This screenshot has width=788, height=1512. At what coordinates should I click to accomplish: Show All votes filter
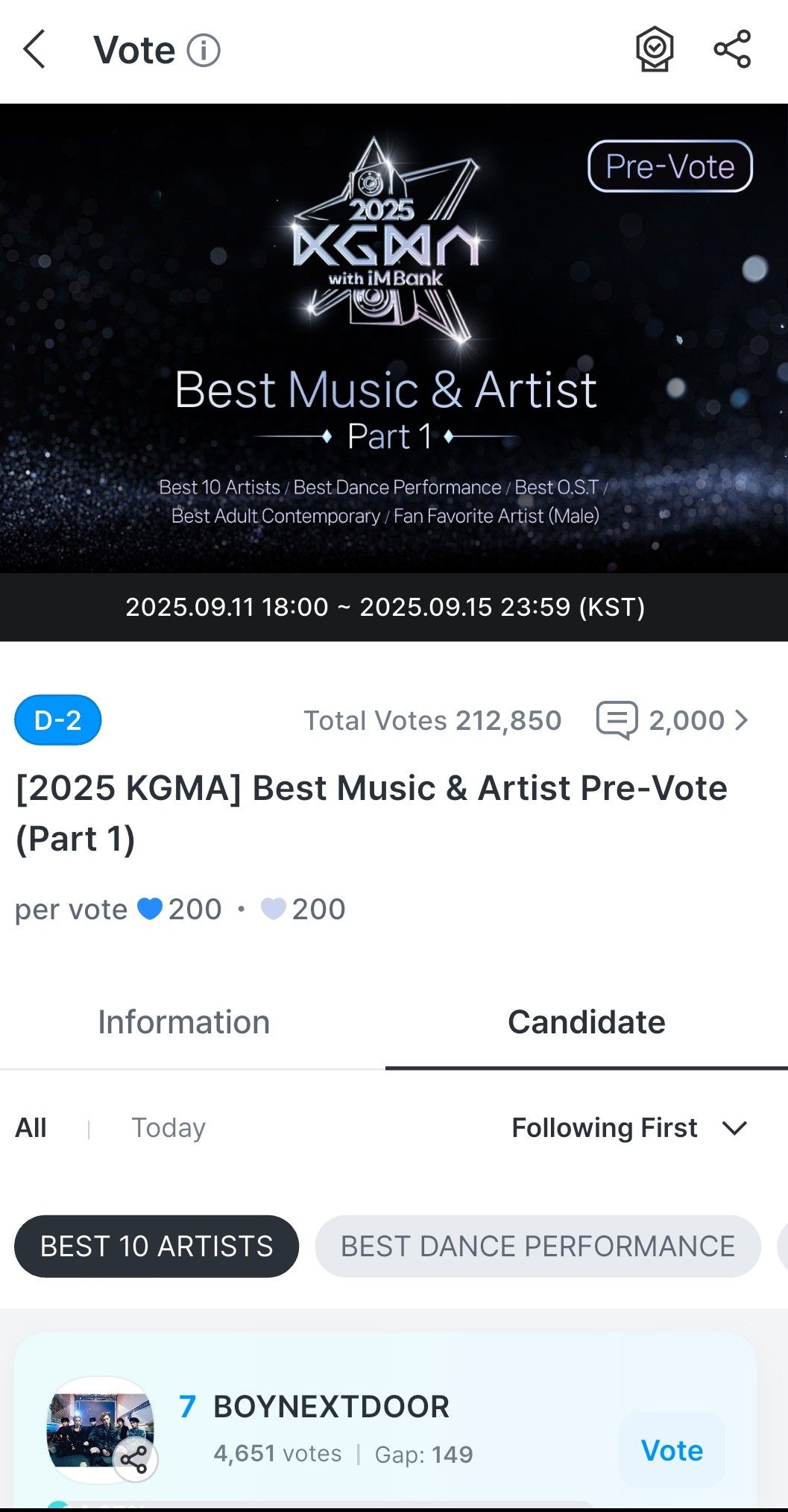(31, 1127)
